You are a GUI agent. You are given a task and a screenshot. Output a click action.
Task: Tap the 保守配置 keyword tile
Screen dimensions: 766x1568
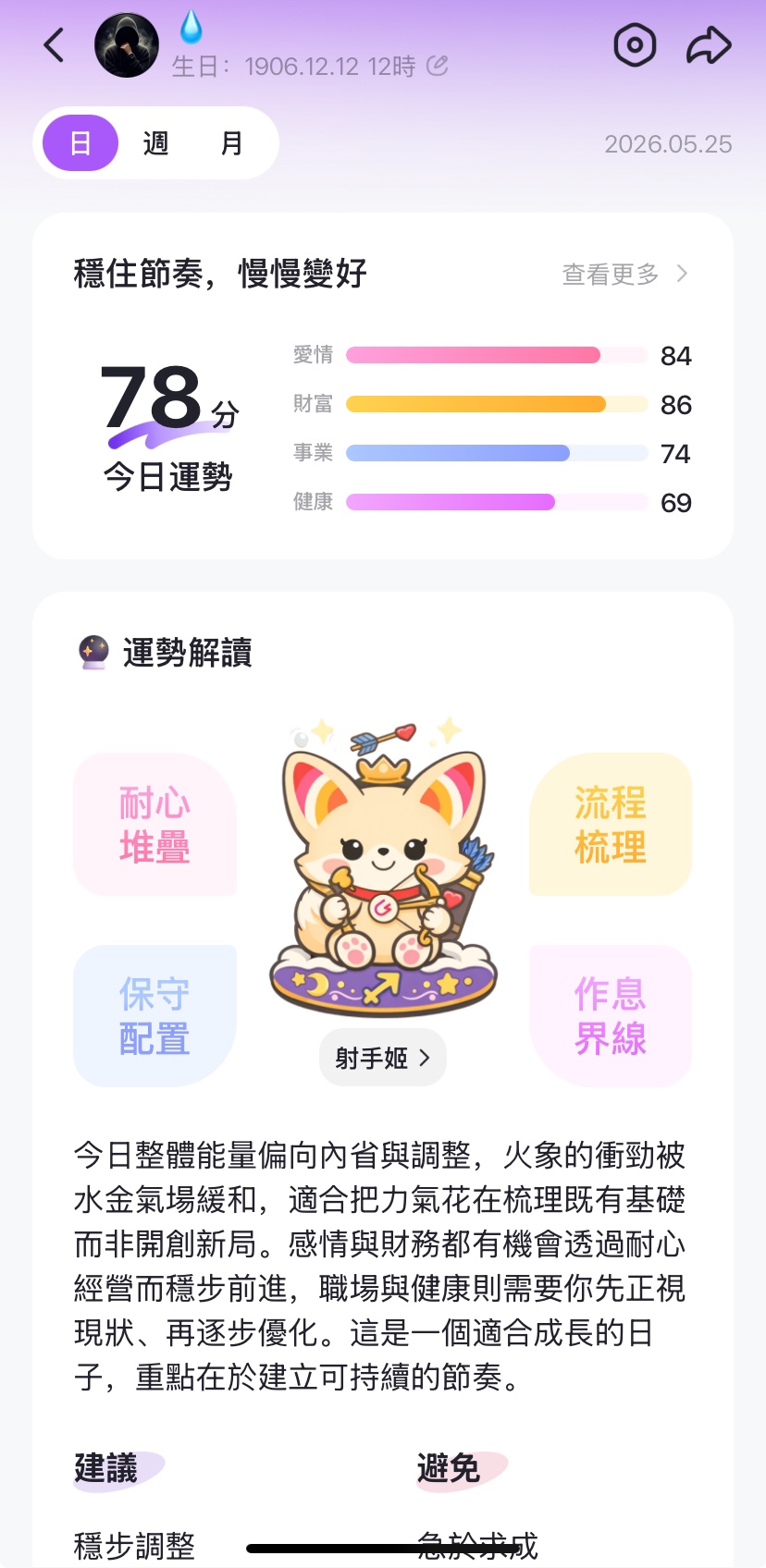154,1016
